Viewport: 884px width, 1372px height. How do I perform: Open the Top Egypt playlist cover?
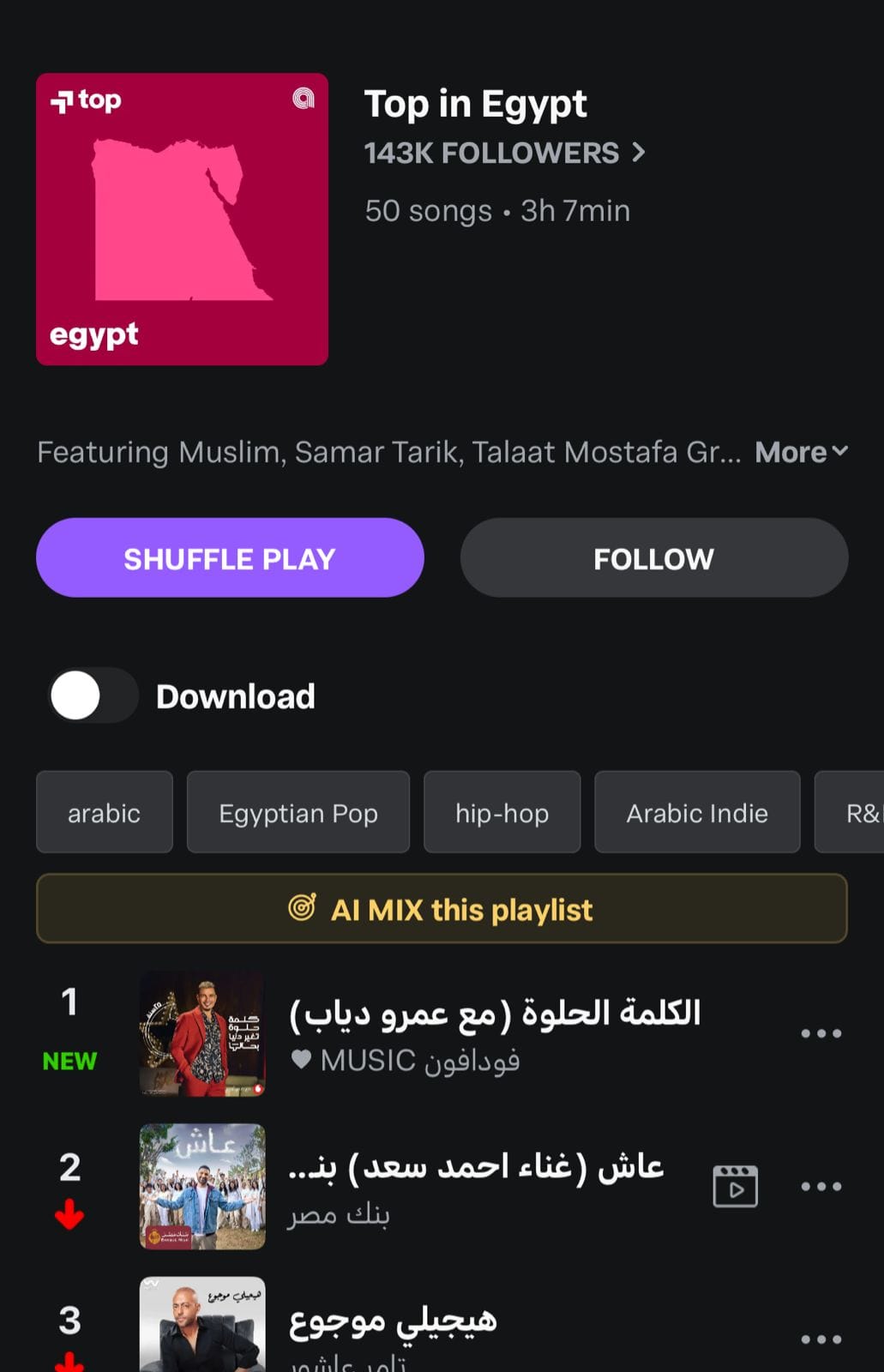coord(182,220)
